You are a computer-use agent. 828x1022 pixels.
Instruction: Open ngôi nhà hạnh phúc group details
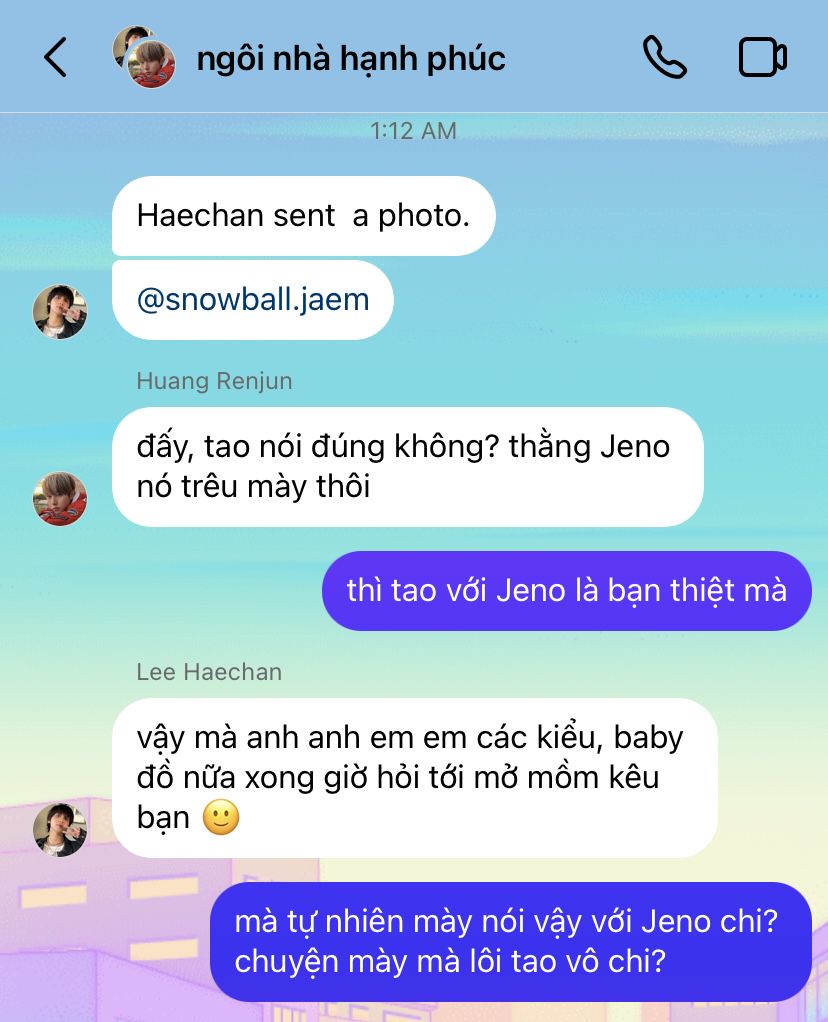[350, 58]
